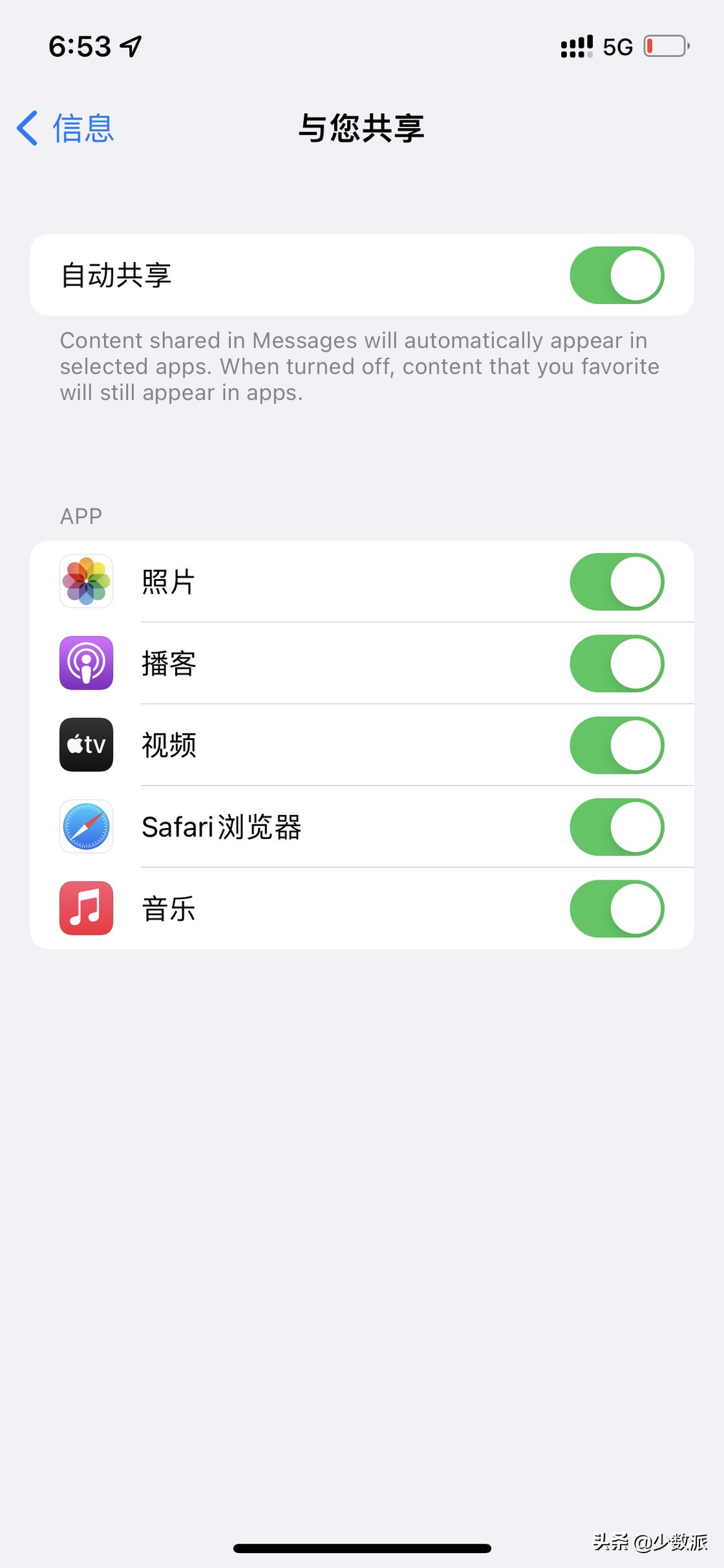Image resolution: width=724 pixels, height=1568 pixels.
Task: Disable the Safari 浏览器 sharing switch
Action: [x=618, y=827]
